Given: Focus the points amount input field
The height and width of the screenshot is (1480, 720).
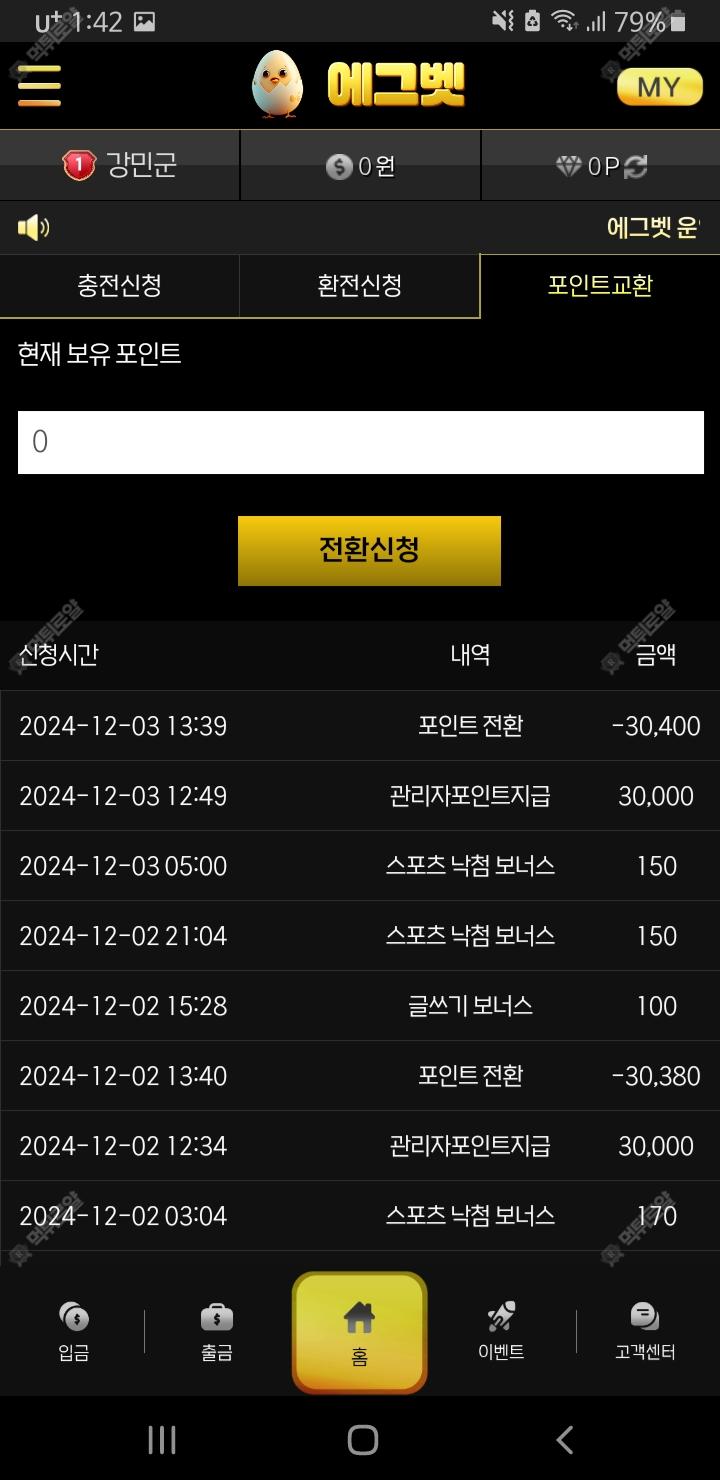Looking at the screenshot, I should click(x=360, y=442).
